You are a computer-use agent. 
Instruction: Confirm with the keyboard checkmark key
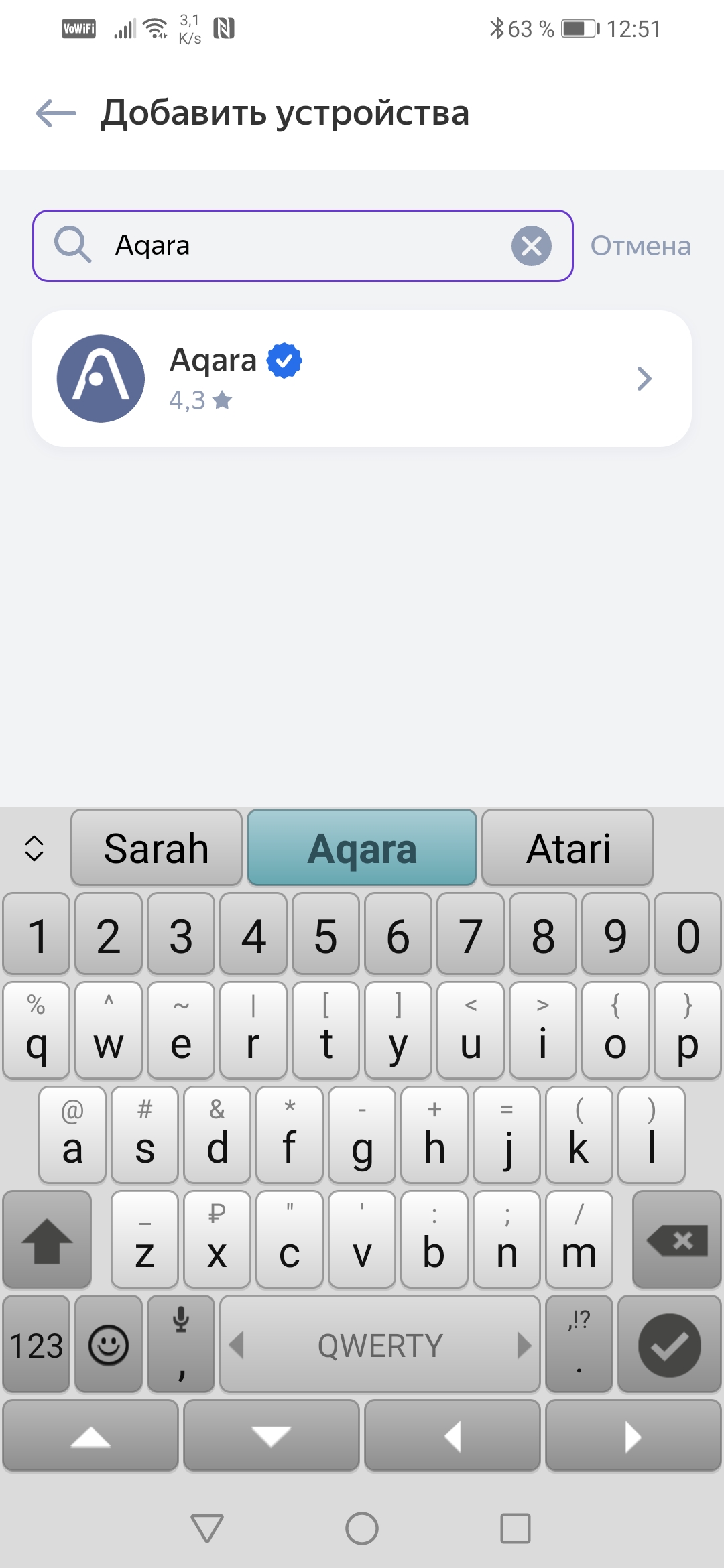click(x=669, y=1345)
